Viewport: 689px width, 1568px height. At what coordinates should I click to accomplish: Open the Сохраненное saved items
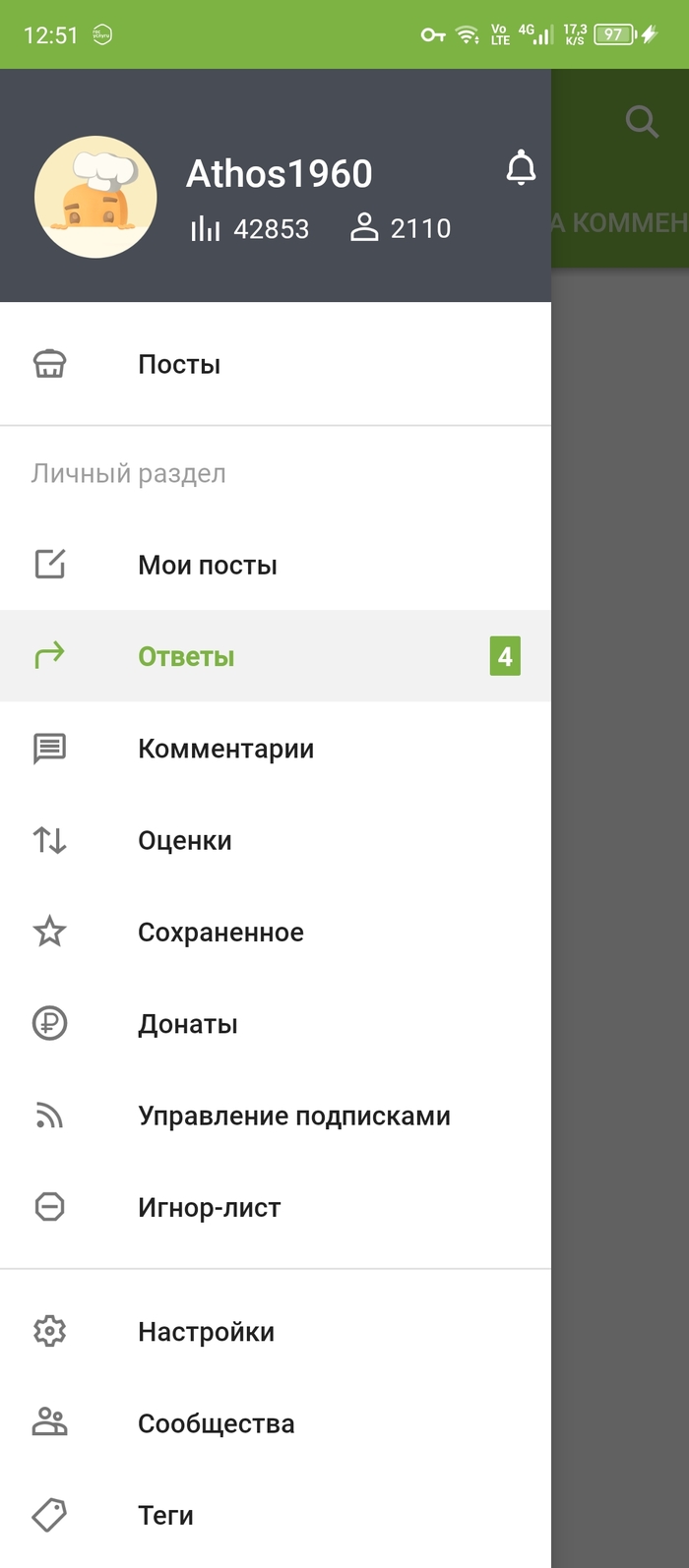click(220, 932)
